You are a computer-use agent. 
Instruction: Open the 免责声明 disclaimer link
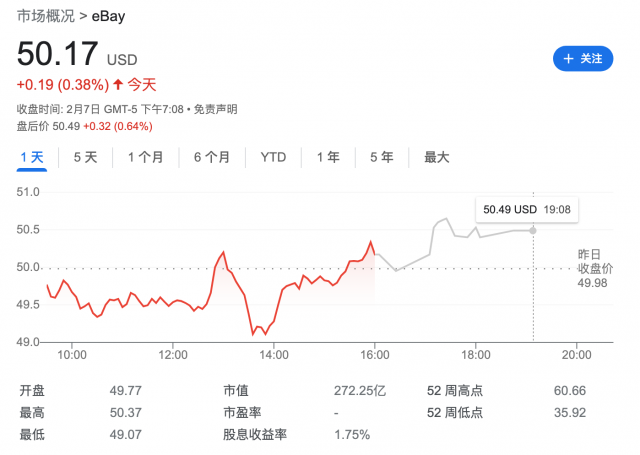click(x=215, y=109)
